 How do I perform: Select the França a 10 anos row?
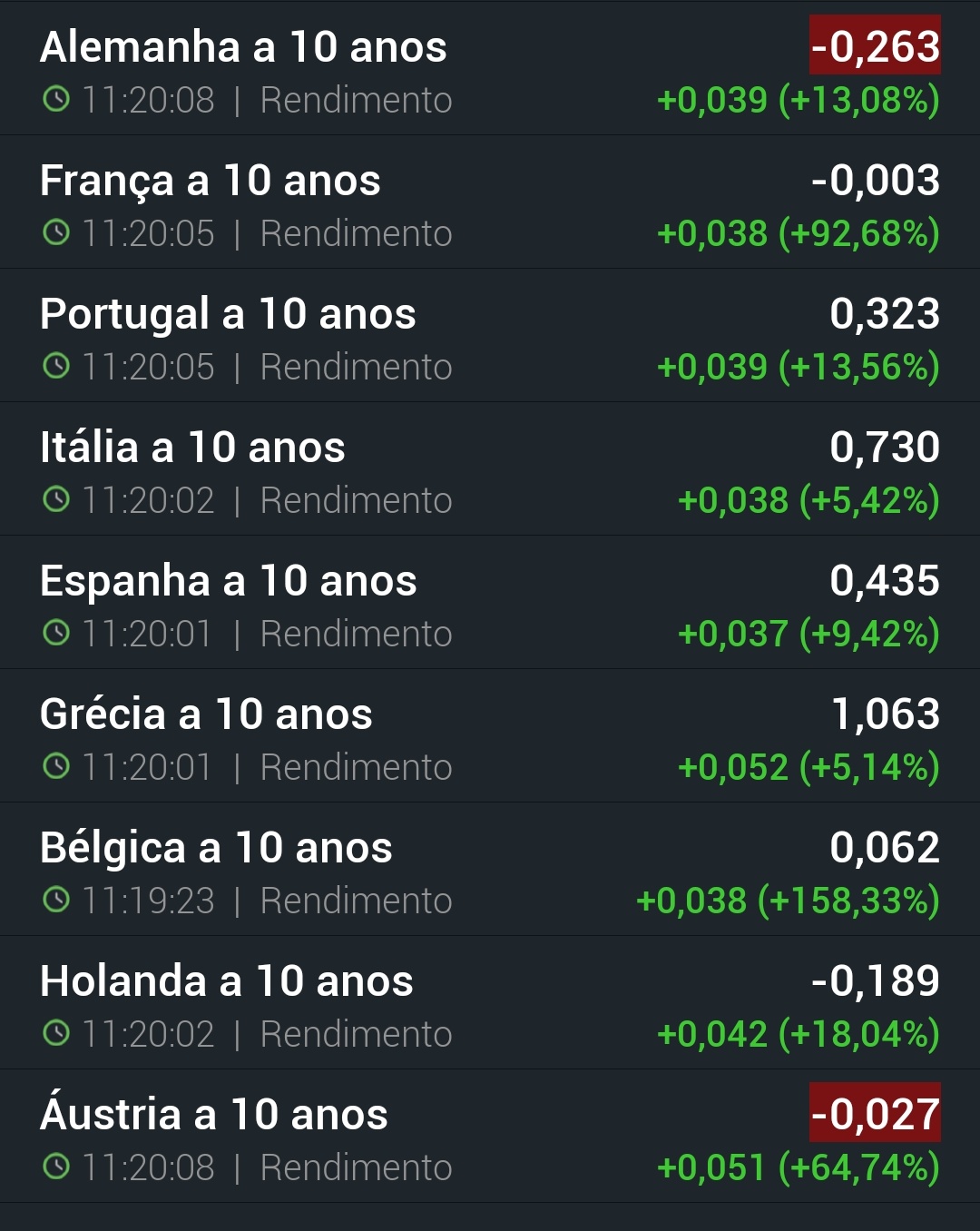point(211,181)
